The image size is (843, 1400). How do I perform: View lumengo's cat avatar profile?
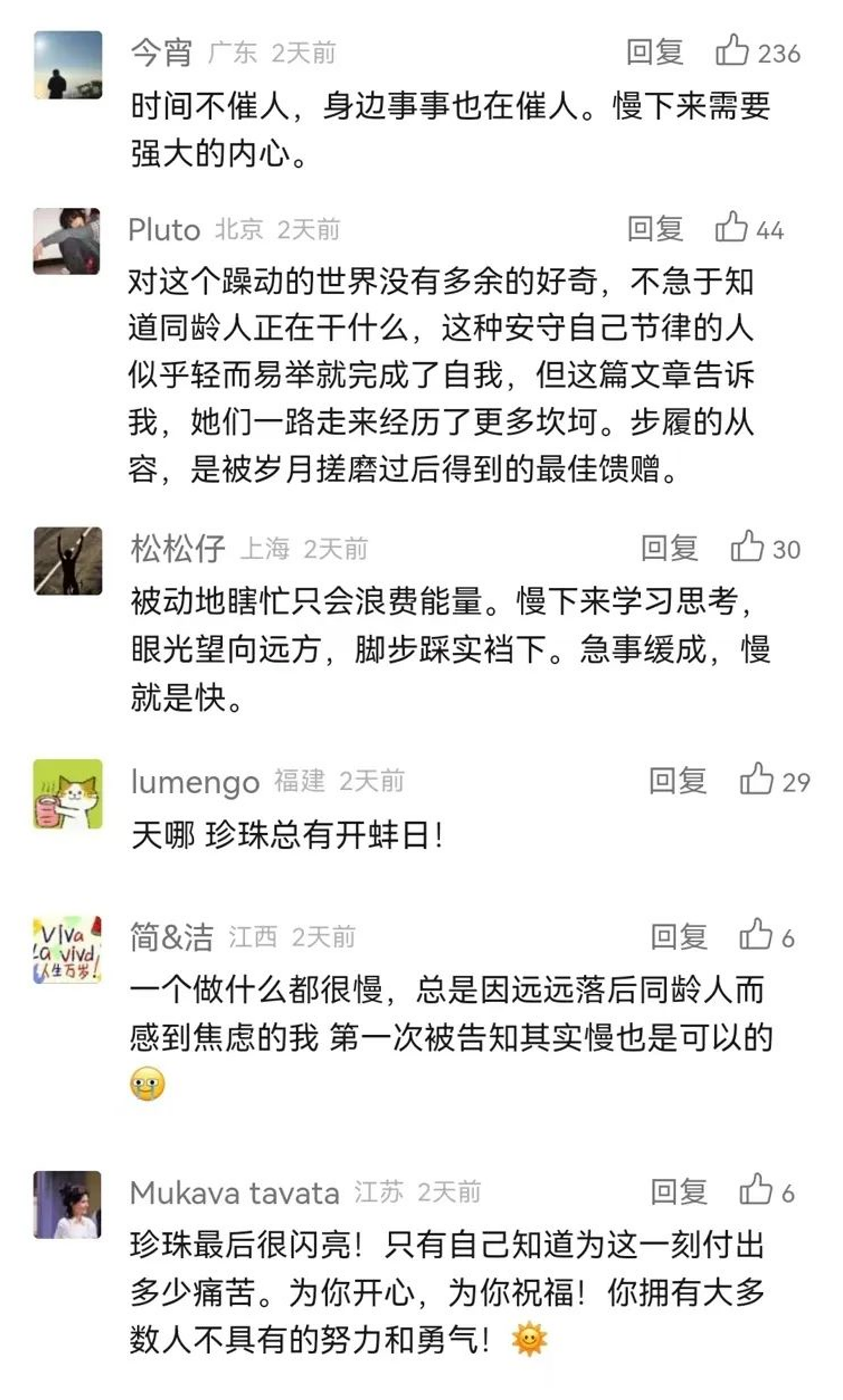pyautogui.click(x=68, y=793)
